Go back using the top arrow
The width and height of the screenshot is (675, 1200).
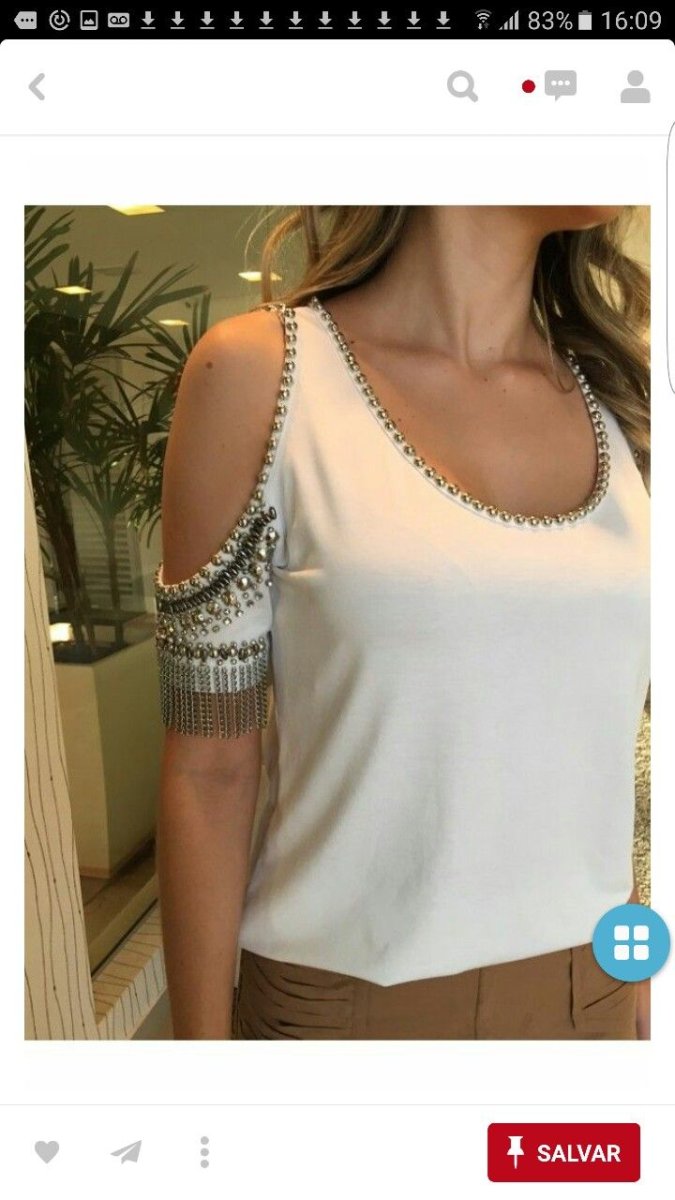click(37, 87)
